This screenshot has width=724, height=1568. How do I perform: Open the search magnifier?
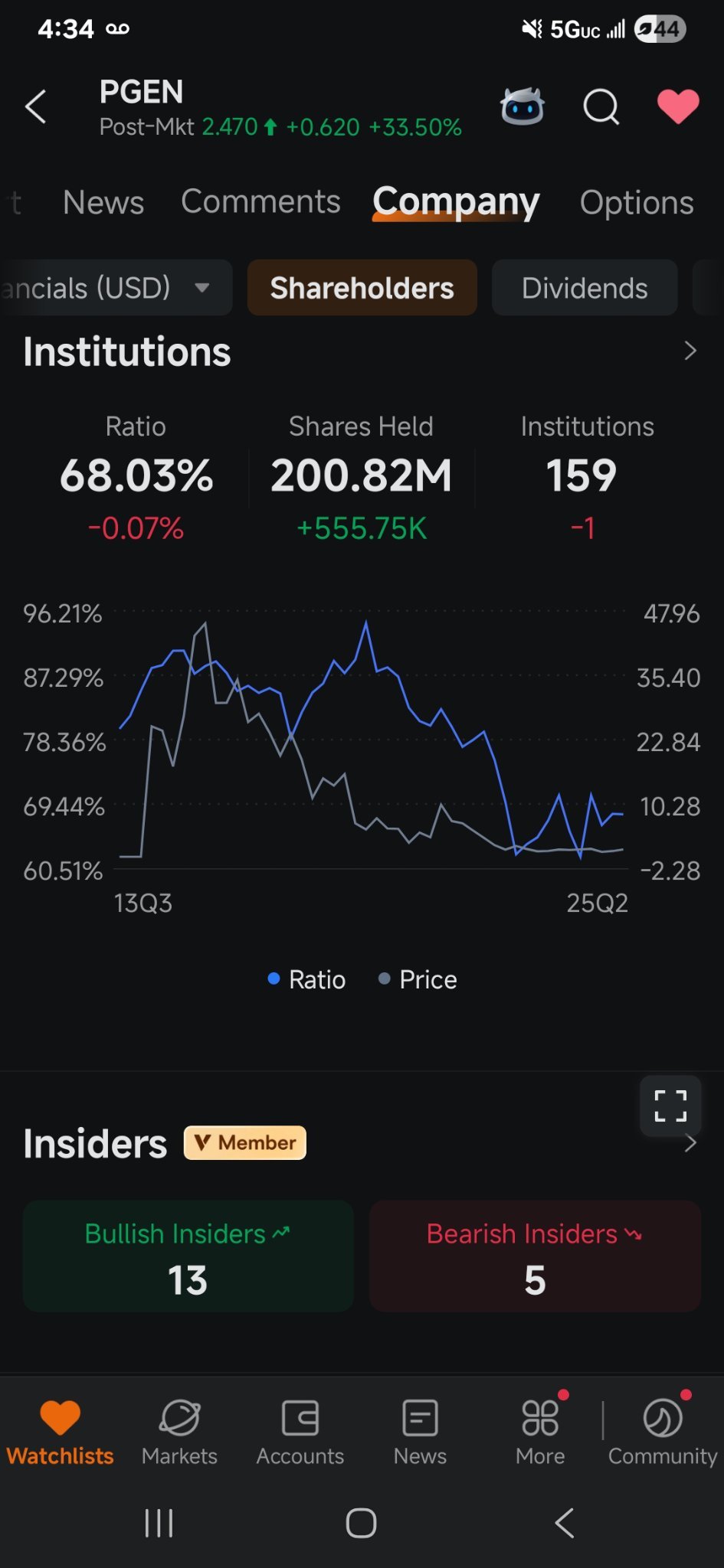click(601, 106)
